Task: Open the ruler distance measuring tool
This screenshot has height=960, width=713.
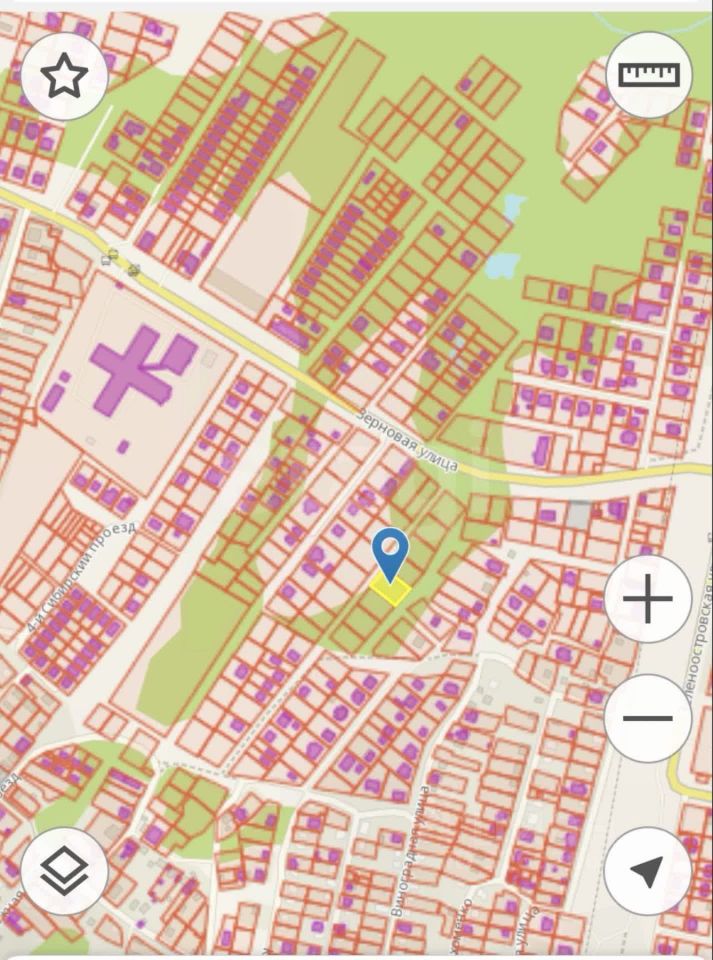Action: pos(649,75)
